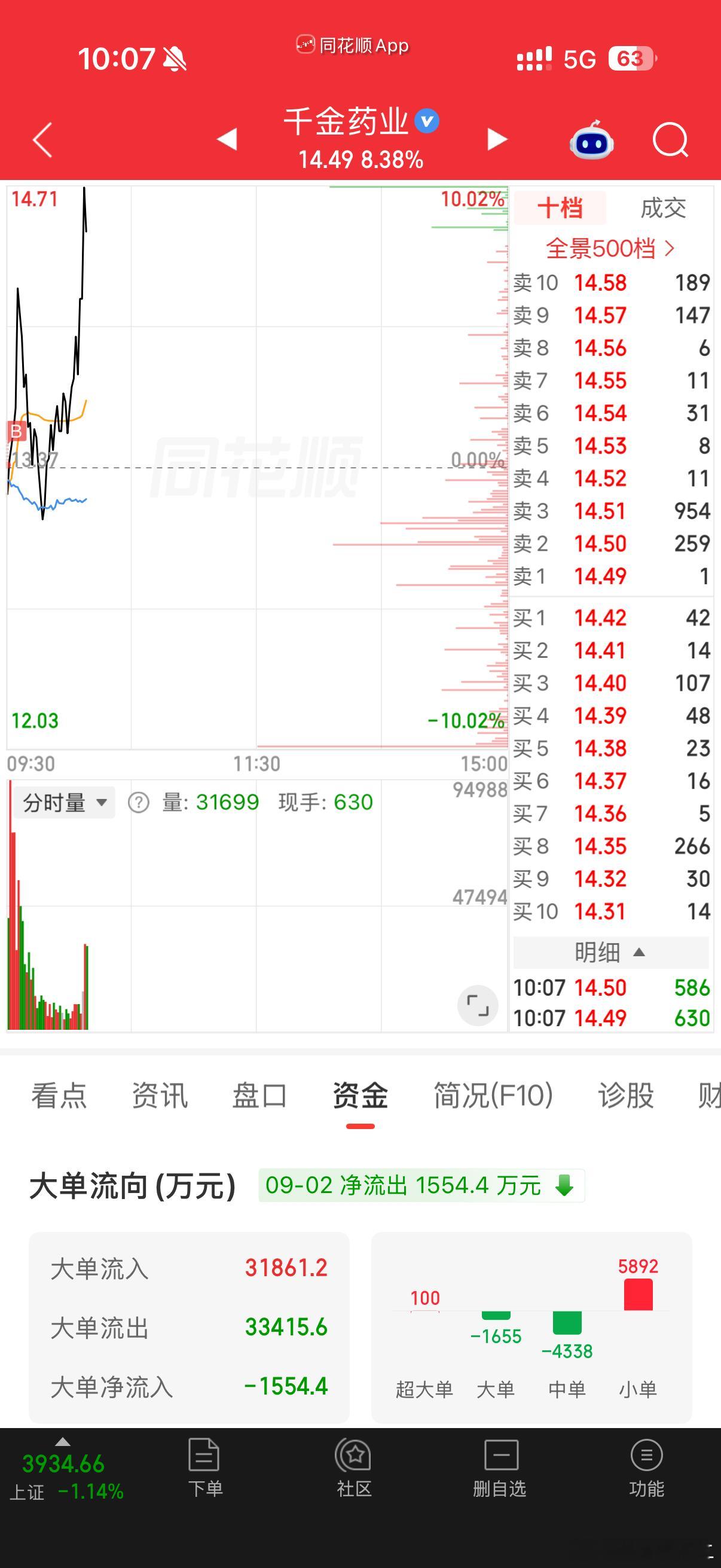Expand the chart to fullscreen
The width and height of the screenshot is (721, 1568).
[478, 1005]
